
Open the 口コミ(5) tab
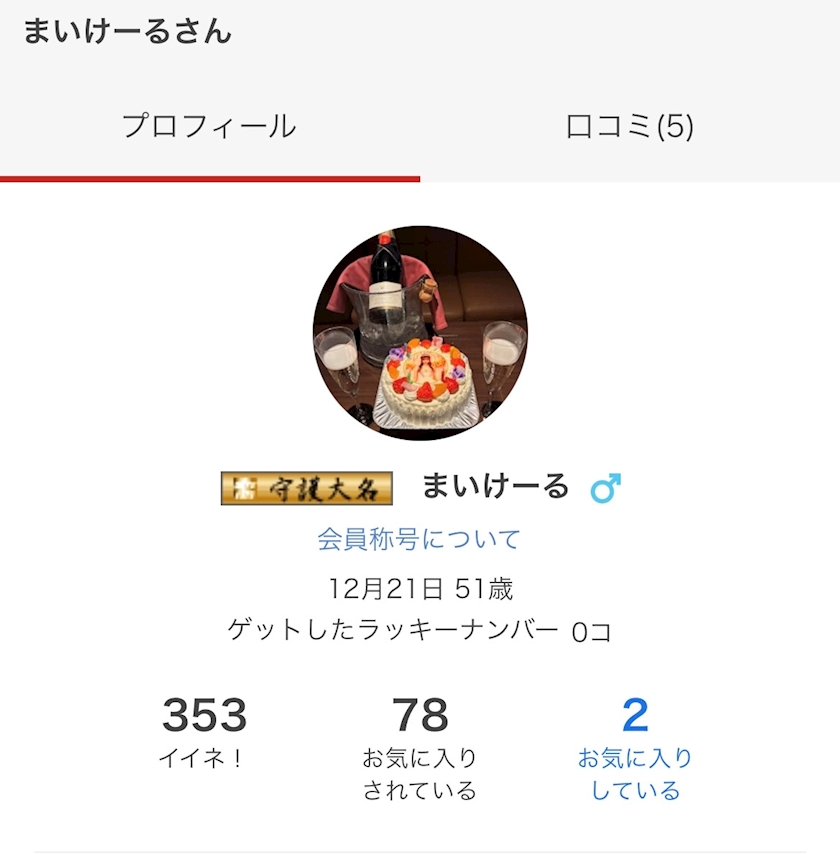click(x=630, y=126)
